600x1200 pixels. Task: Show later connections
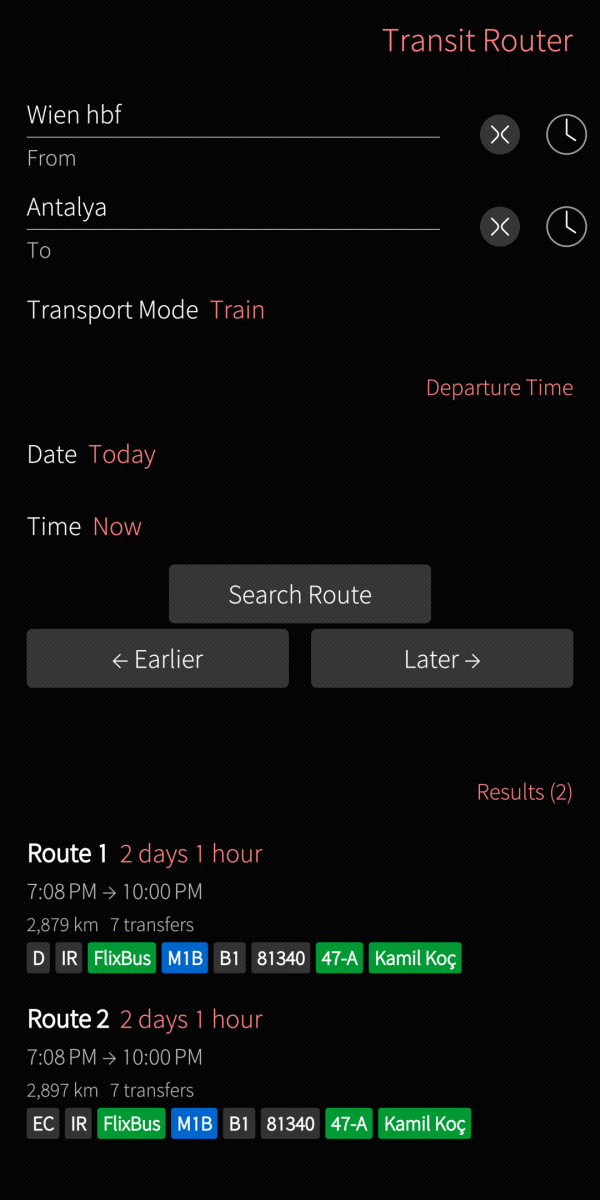pyautogui.click(x=442, y=659)
